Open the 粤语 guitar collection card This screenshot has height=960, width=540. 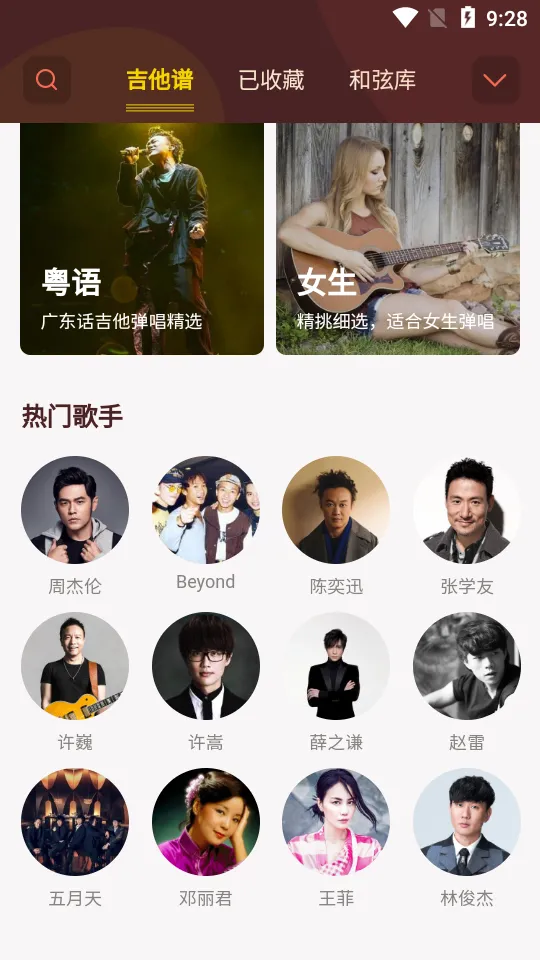(142, 239)
